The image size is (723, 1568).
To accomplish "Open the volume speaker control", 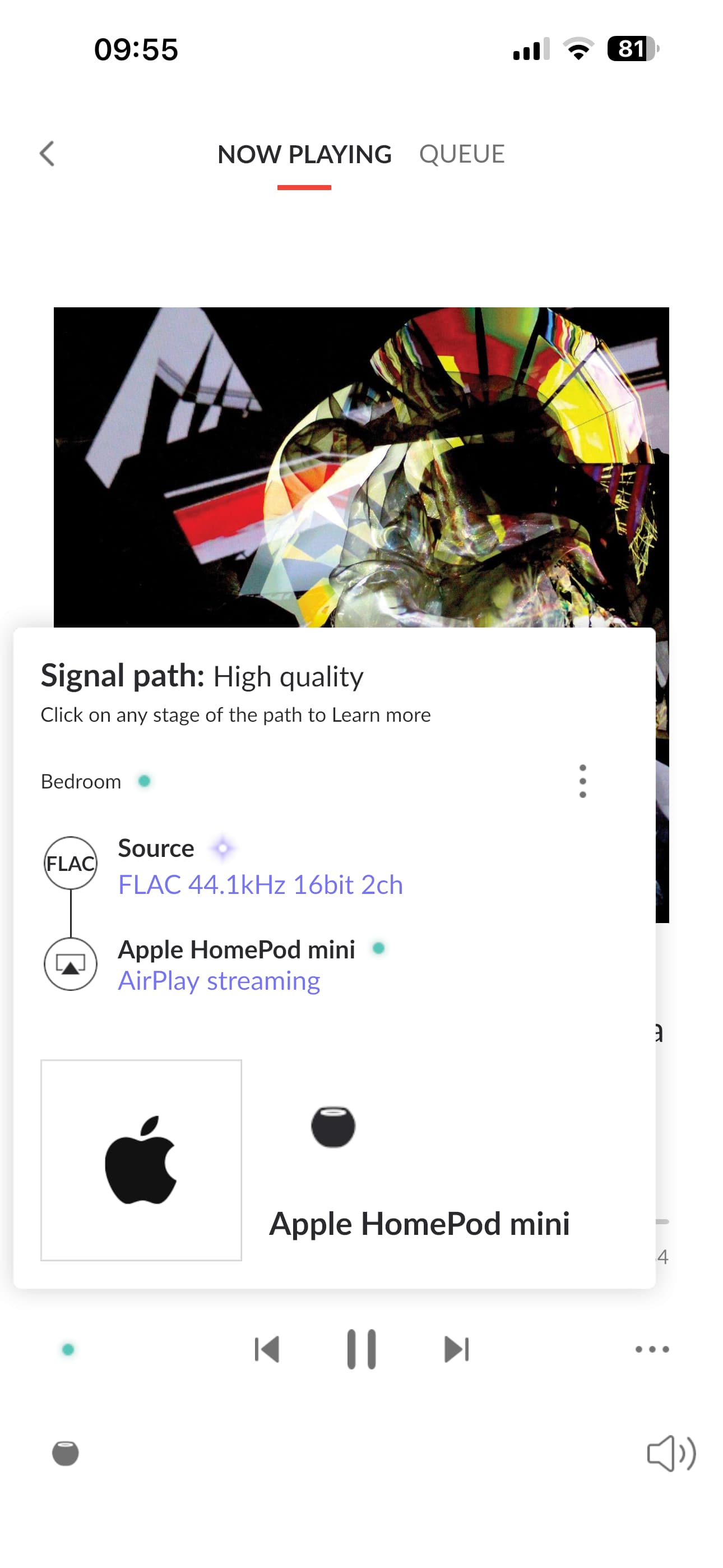I will coord(671,1453).
